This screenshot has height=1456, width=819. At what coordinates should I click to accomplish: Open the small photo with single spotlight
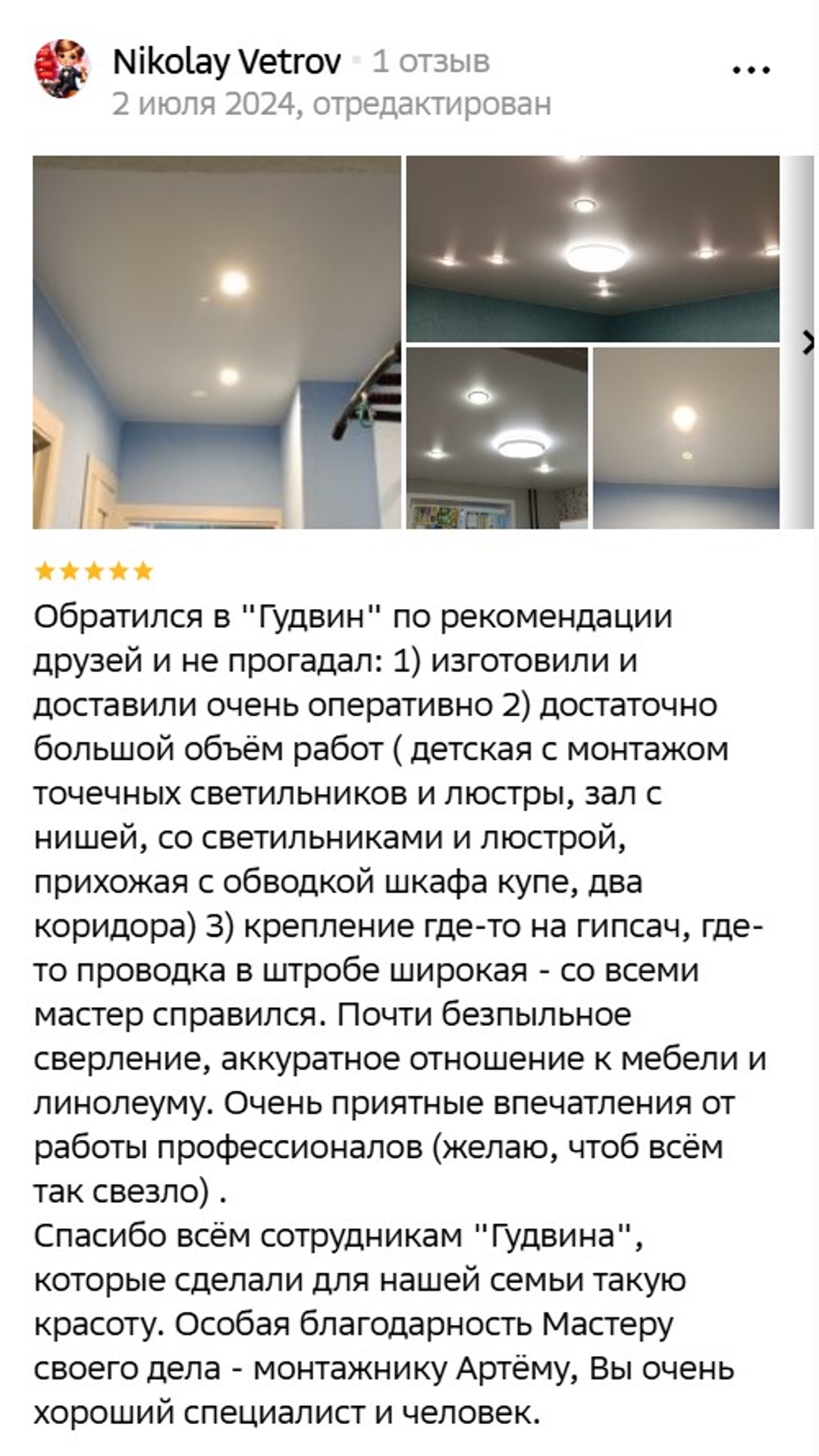coord(686,438)
